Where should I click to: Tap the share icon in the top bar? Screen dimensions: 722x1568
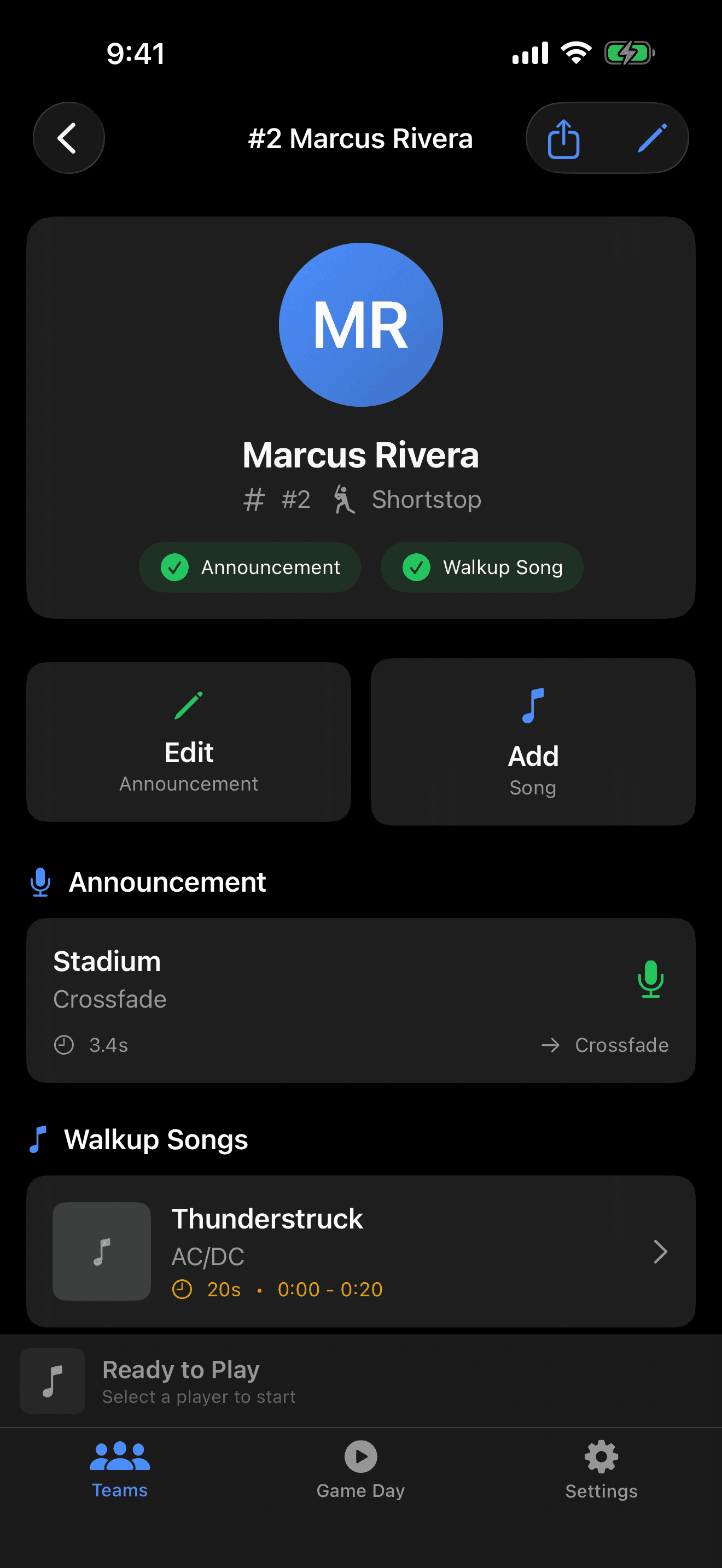[x=563, y=138]
